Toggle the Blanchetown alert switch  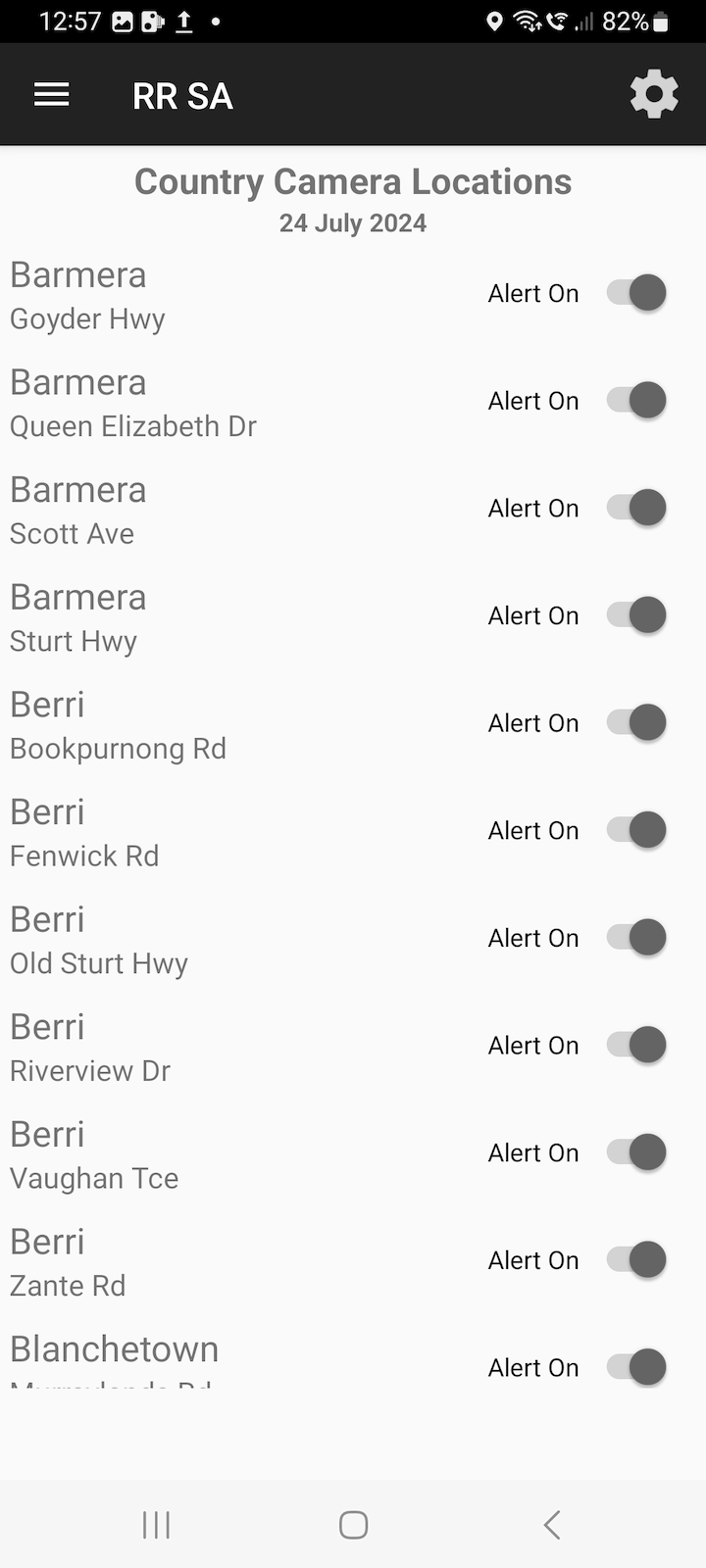coord(637,1367)
